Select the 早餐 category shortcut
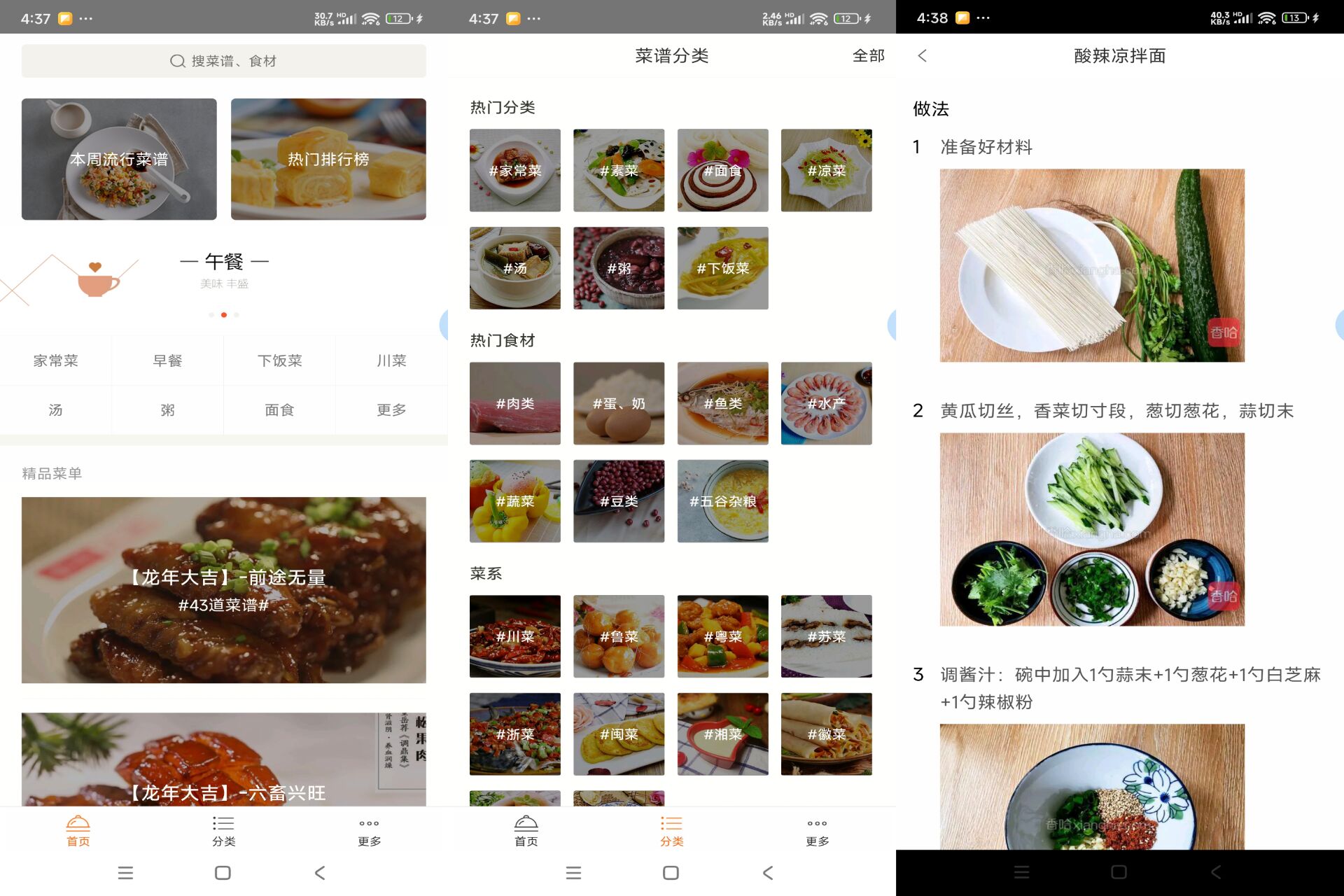The height and width of the screenshot is (896, 1344). [x=167, y=360]
